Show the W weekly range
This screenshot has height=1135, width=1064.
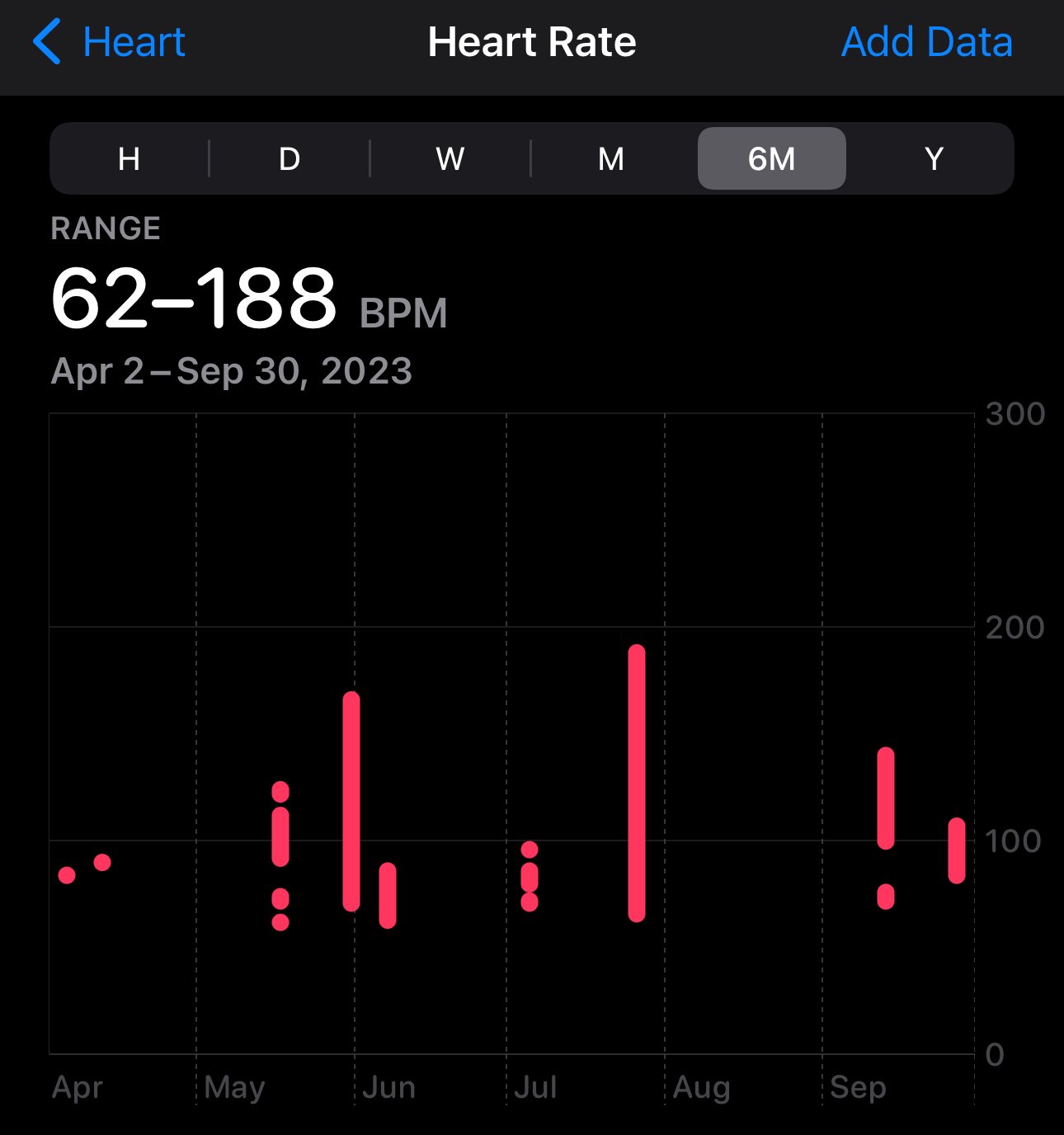[450, 158]
